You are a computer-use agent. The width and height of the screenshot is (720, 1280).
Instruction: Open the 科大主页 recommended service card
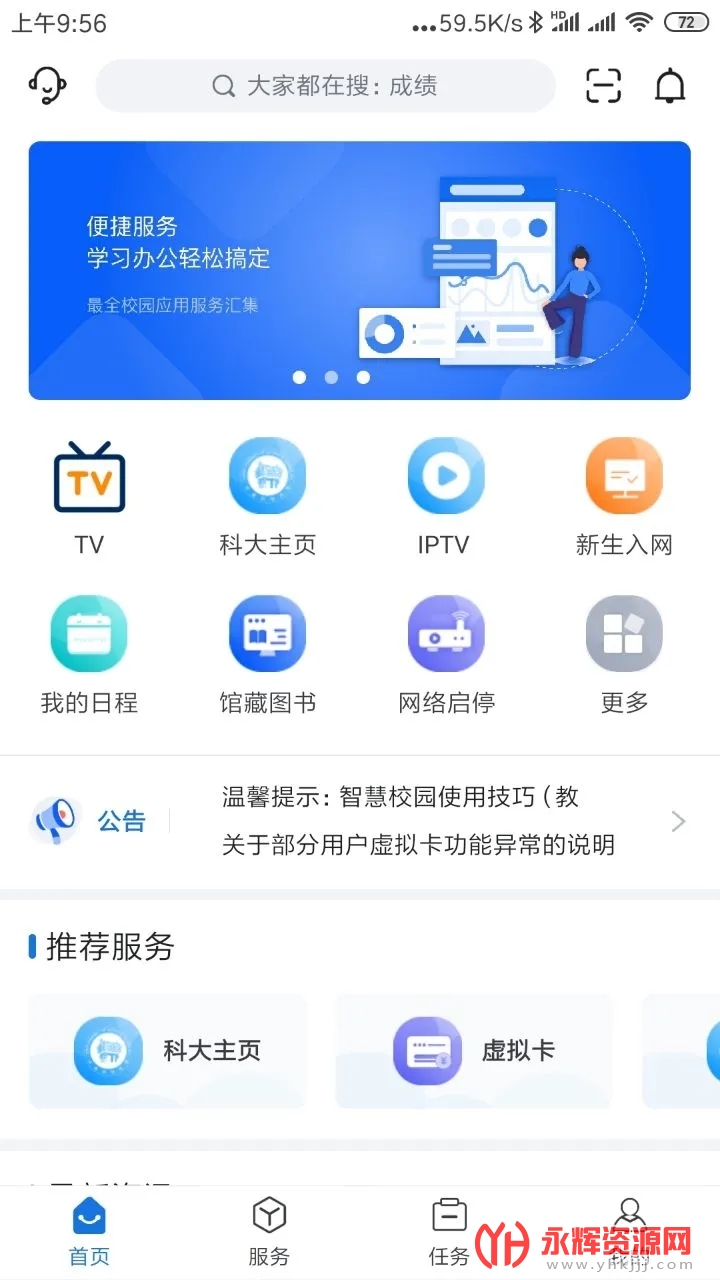168,1051
